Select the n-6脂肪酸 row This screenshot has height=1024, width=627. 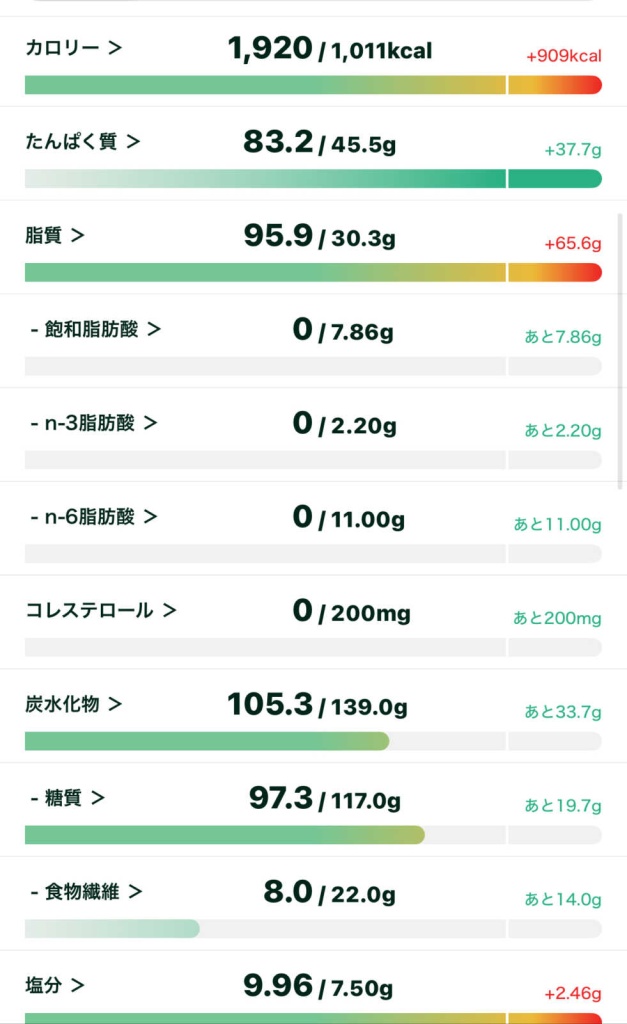pos(94,517)
